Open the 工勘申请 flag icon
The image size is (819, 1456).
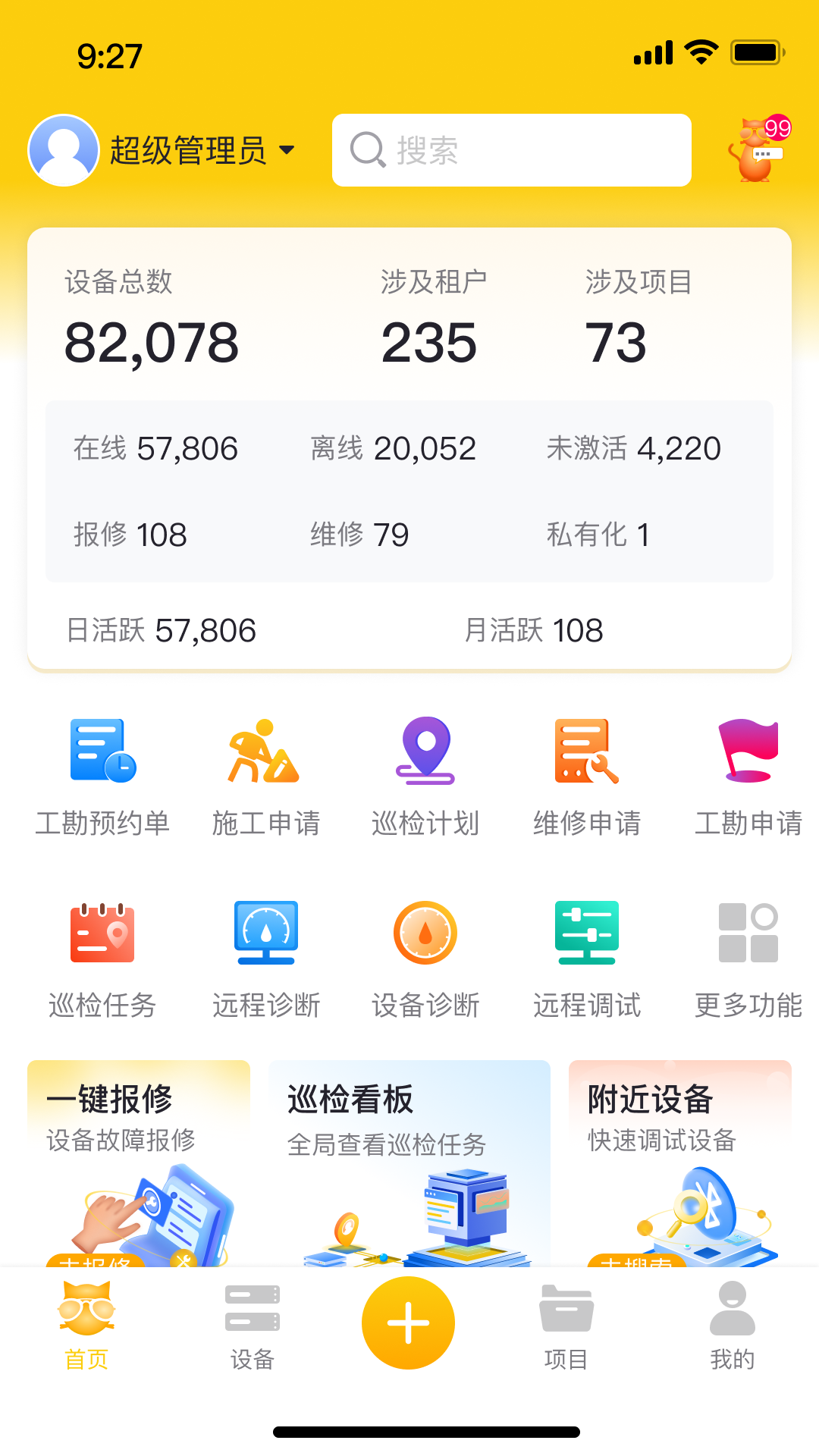748,773
